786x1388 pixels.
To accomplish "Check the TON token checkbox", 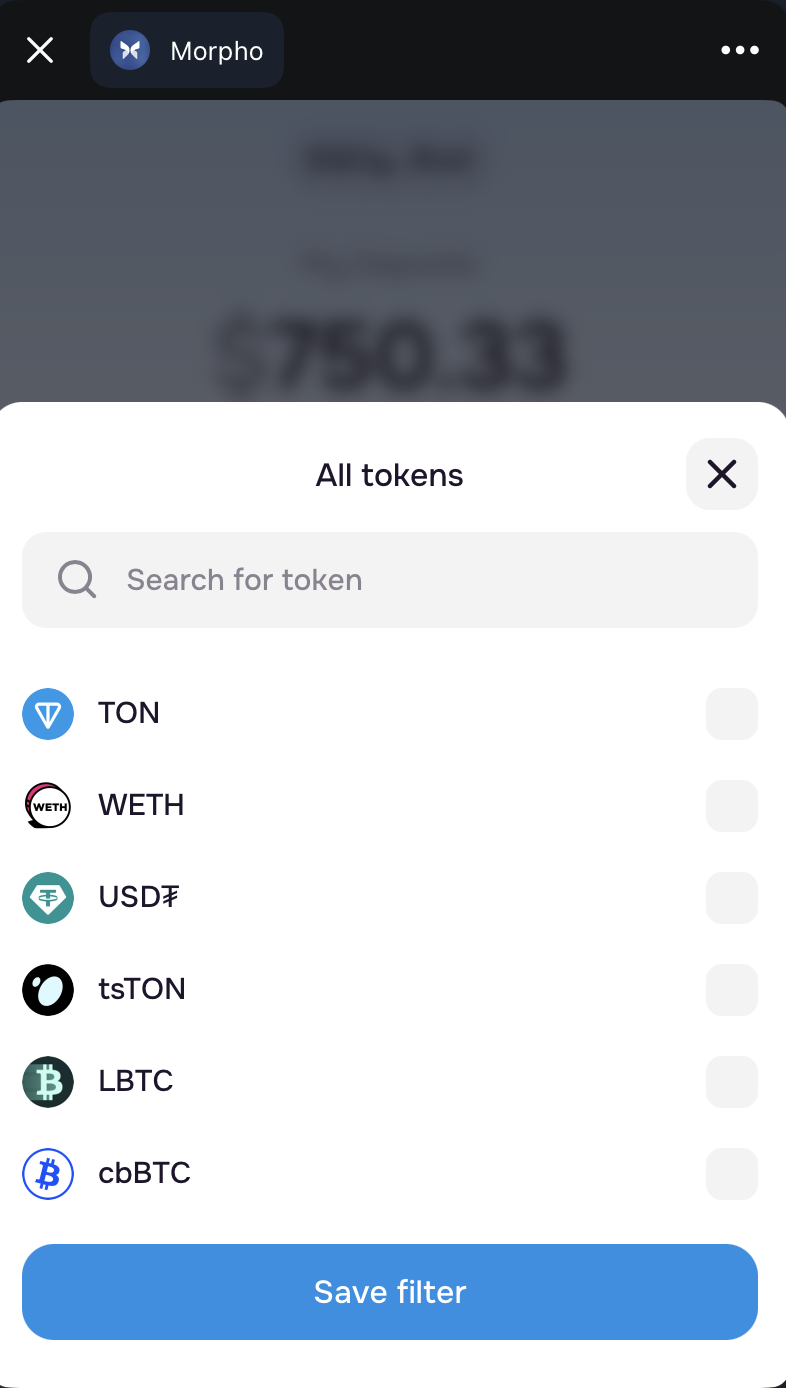I will click(x=731, y=714).
